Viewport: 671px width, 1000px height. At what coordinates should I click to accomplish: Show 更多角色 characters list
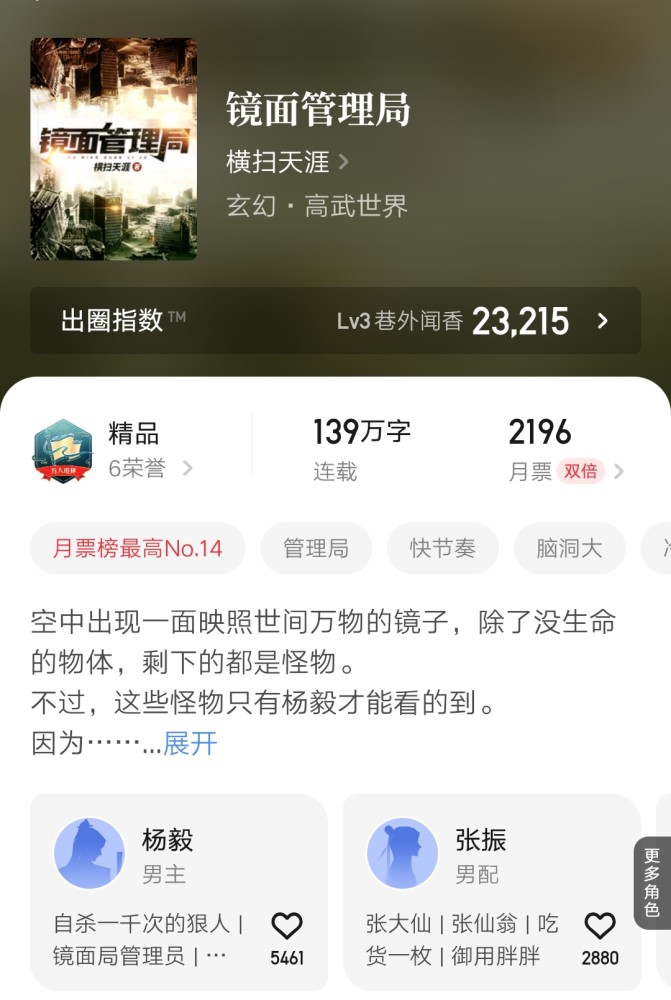click(652, 882)
